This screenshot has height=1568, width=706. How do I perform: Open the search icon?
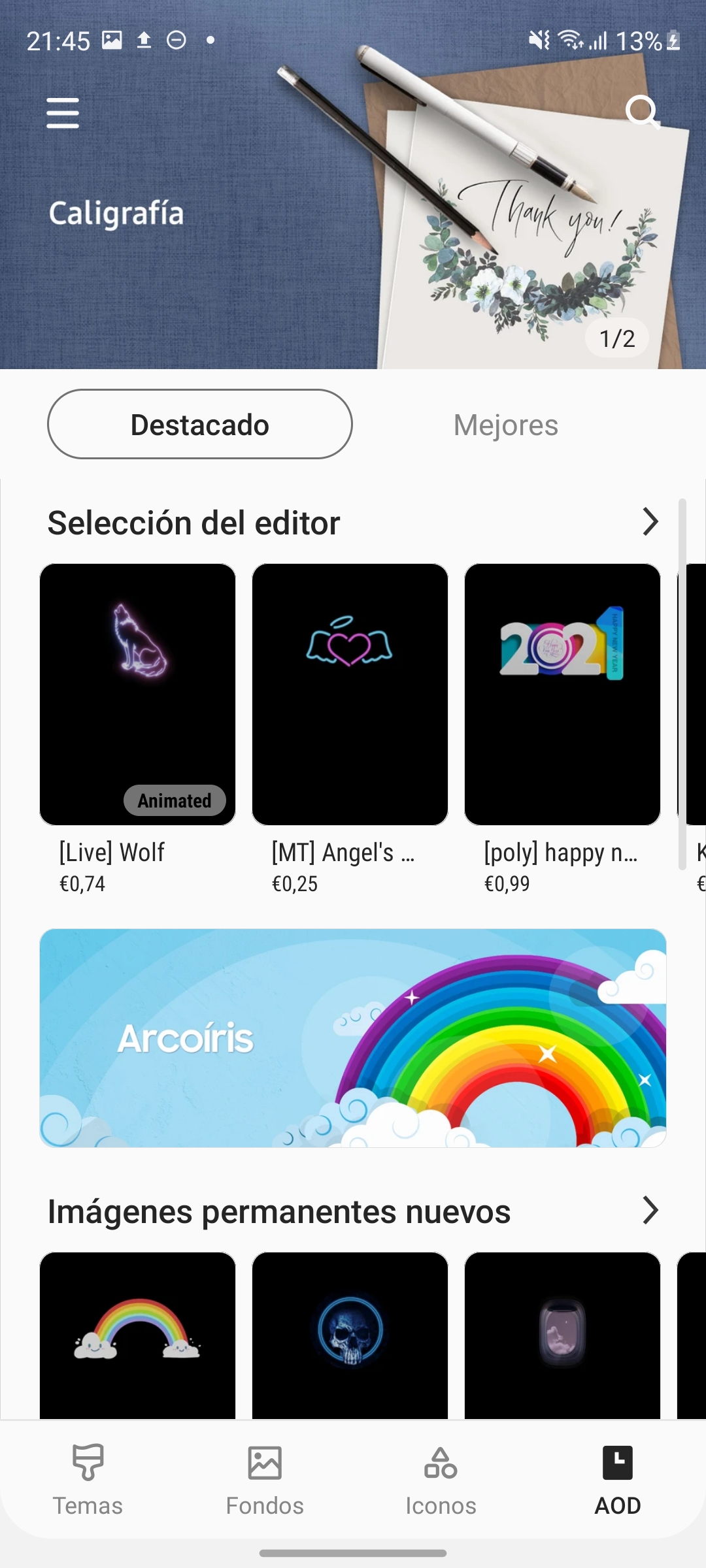[x=642, y=112]
